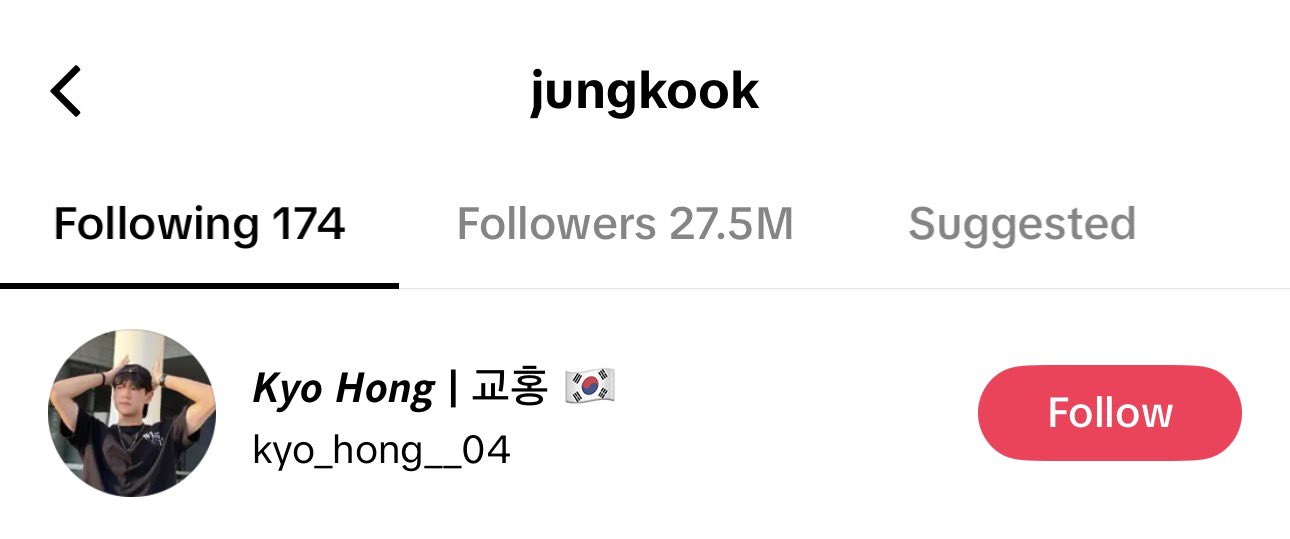
Task: Switch to the Followers 27.5M tab
Action: 625,224
